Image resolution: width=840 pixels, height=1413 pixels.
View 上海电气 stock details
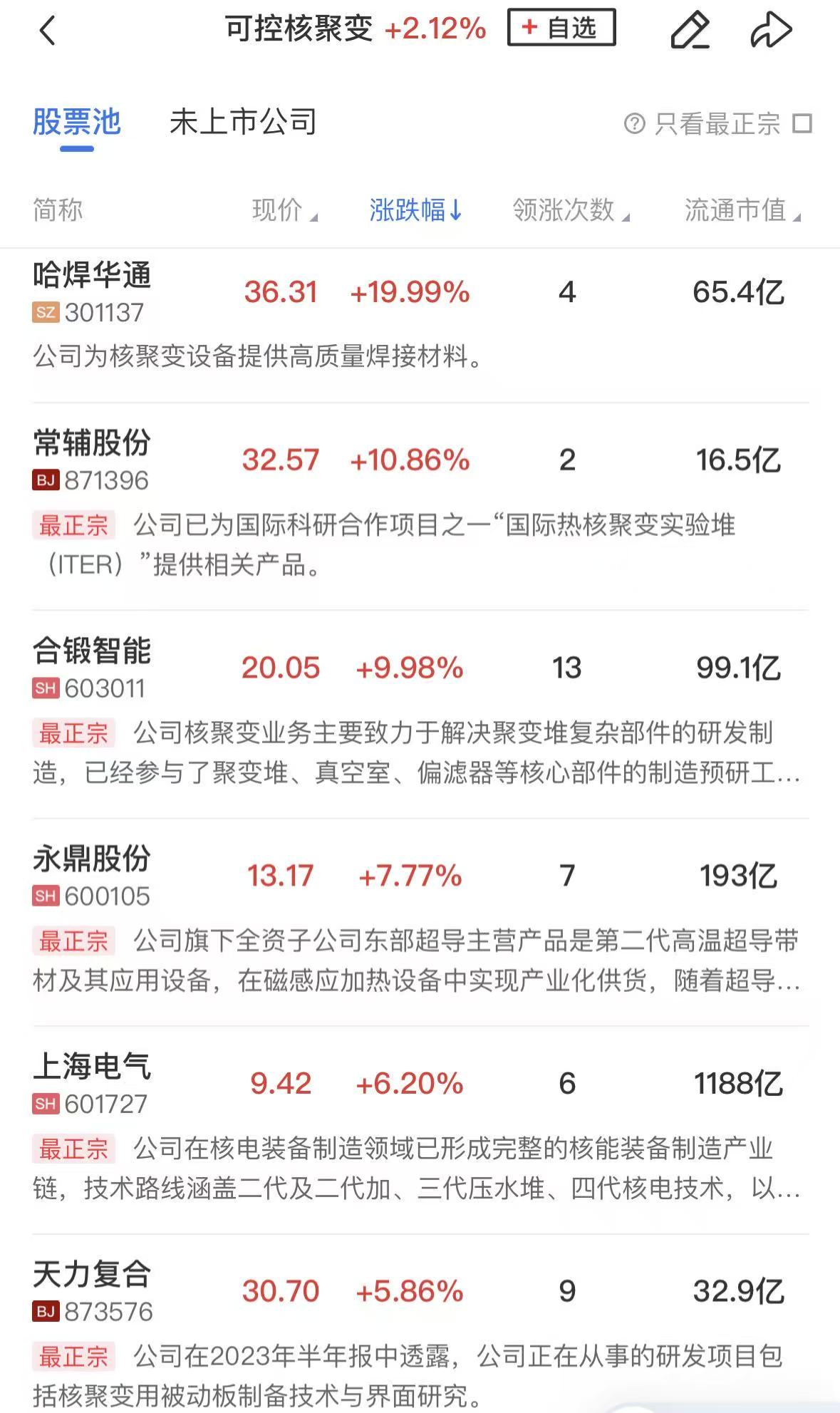click(420, 1131)
